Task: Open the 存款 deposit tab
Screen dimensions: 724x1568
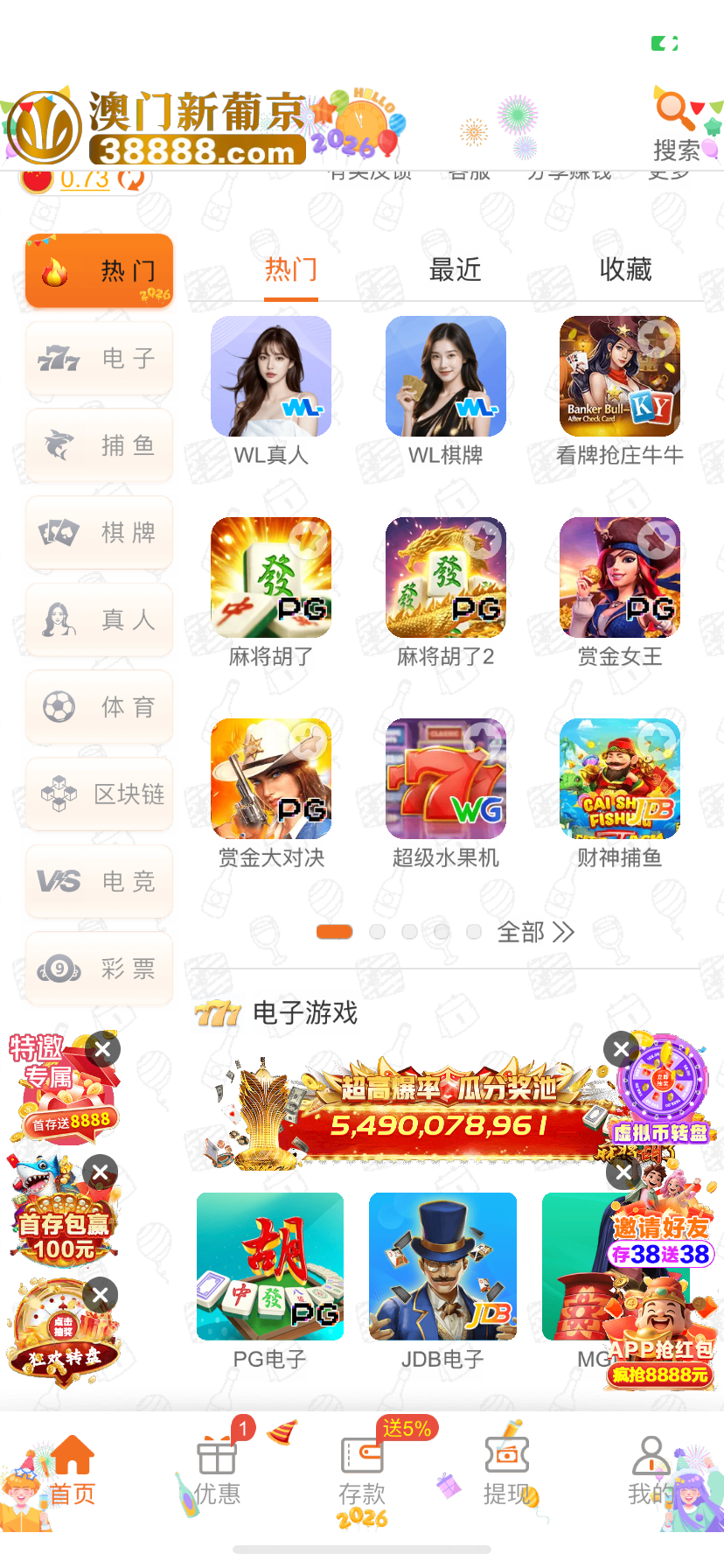Action: click(362, 1470)
